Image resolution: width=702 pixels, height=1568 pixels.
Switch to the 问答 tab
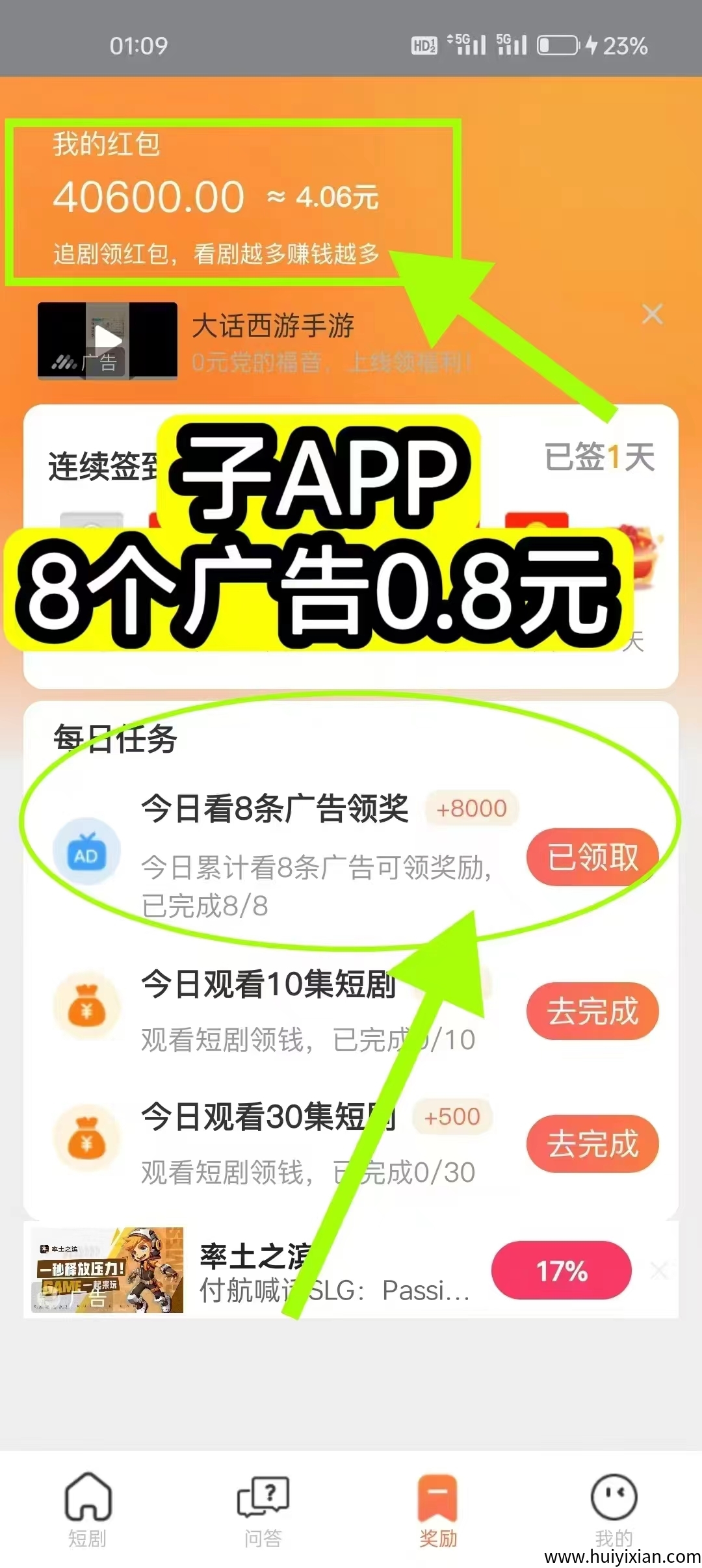263,1509
